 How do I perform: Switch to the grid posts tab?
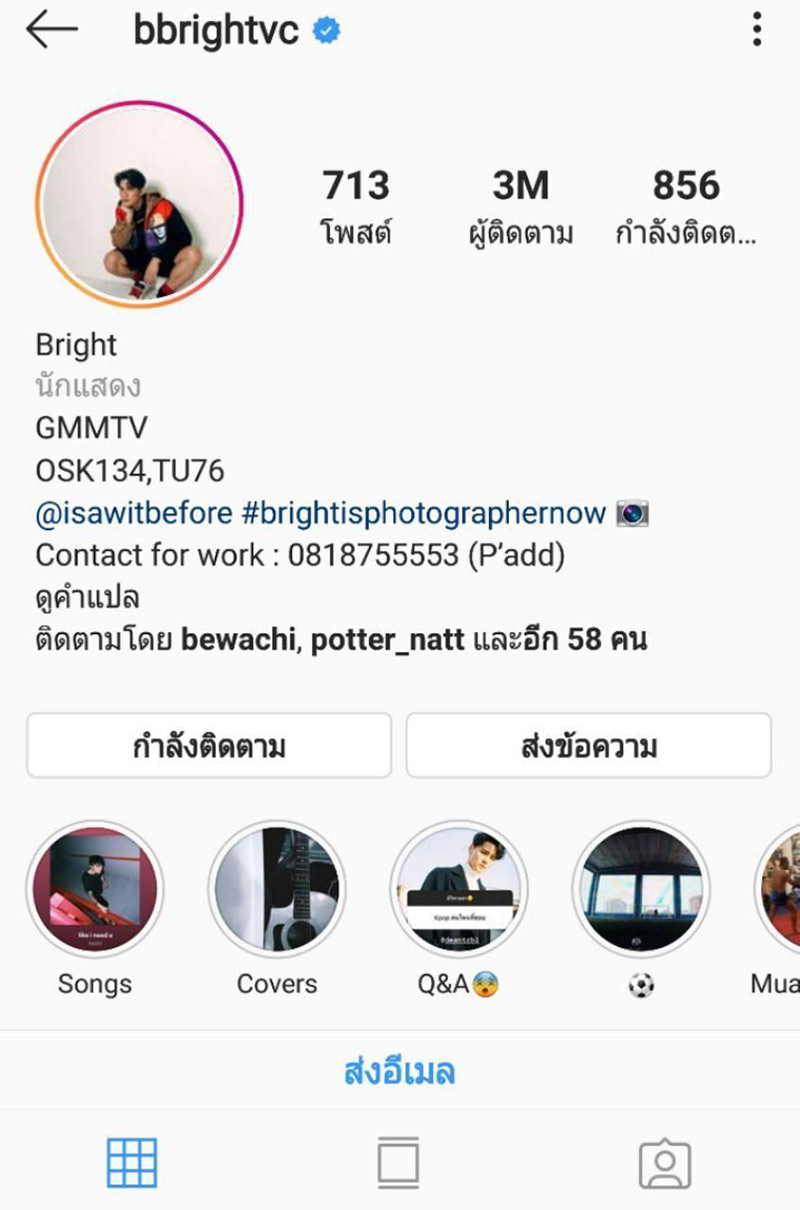click(132, 1164)
